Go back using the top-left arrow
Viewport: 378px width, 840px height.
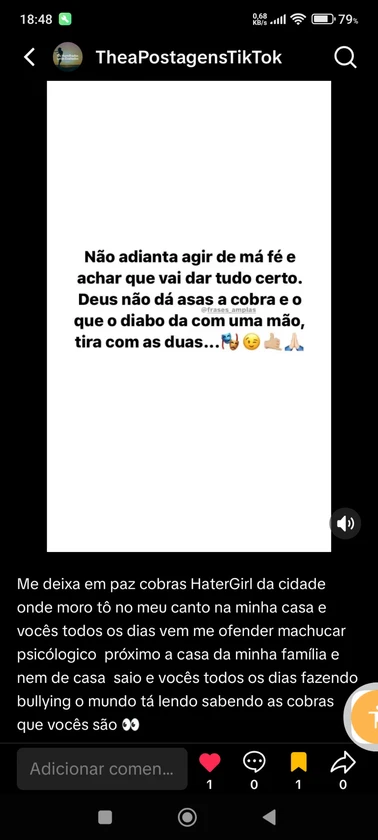coord(29,57)
